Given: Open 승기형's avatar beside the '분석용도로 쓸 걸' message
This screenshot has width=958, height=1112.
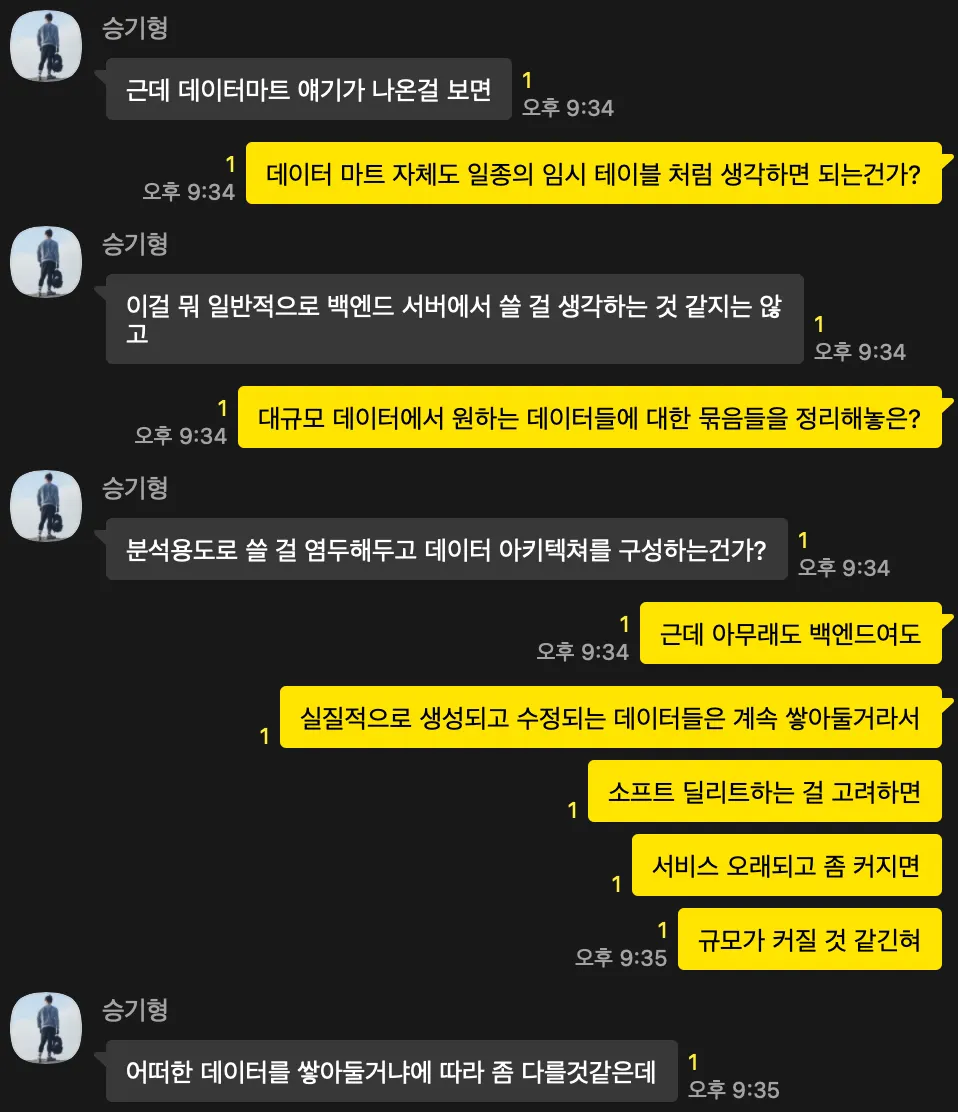Looking at the screenshot, I should 45,506.
